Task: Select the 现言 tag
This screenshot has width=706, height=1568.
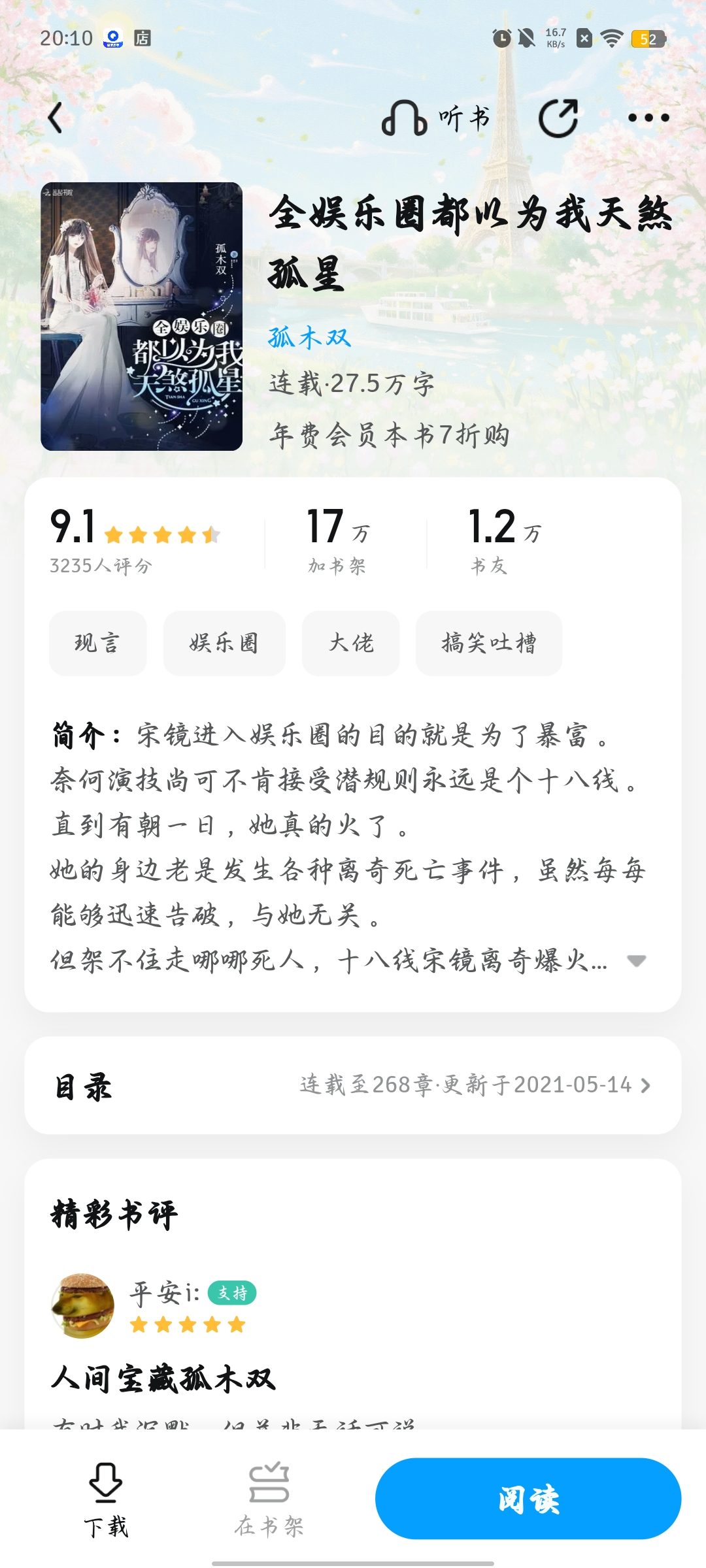Action: click(x=98, y=643)
